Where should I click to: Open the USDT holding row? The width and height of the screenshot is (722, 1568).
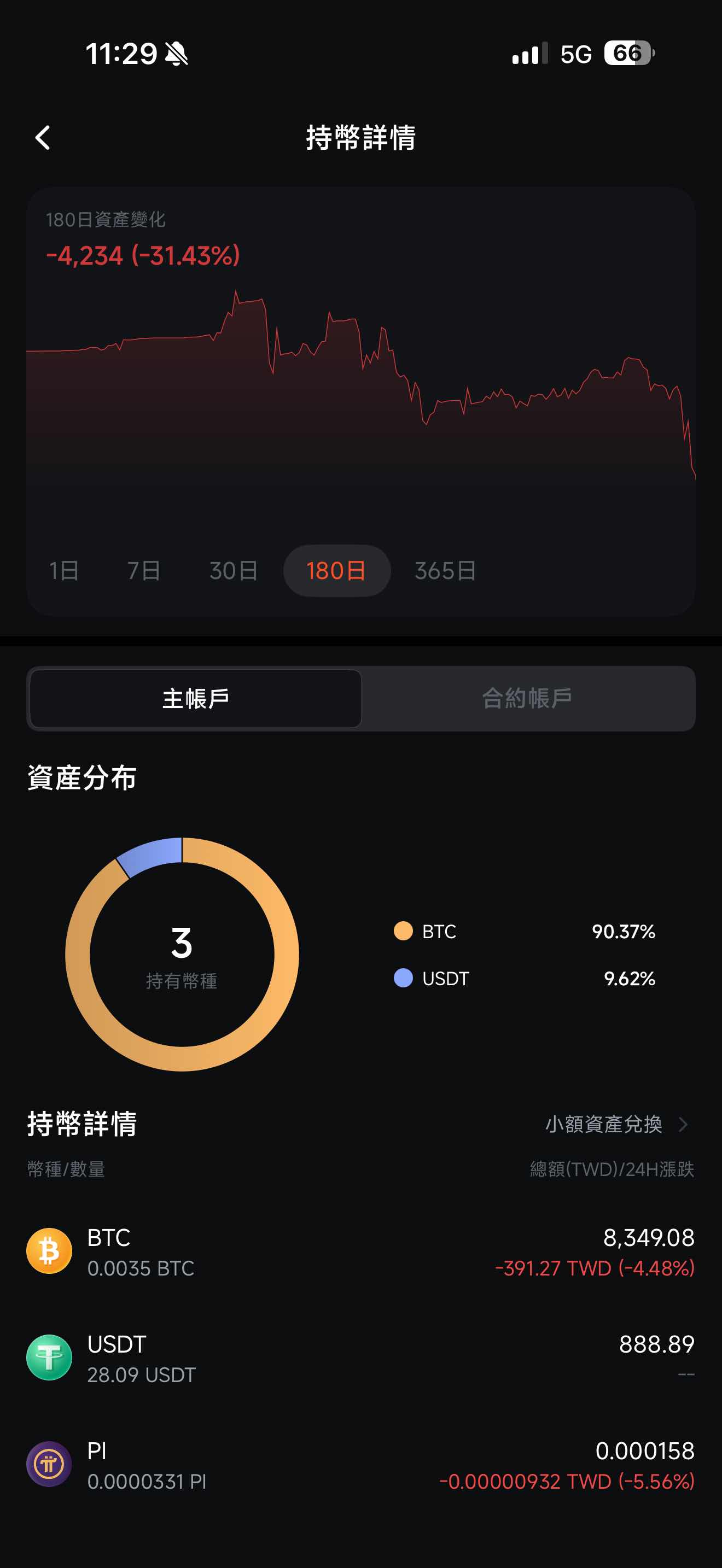coord(360,1358)
